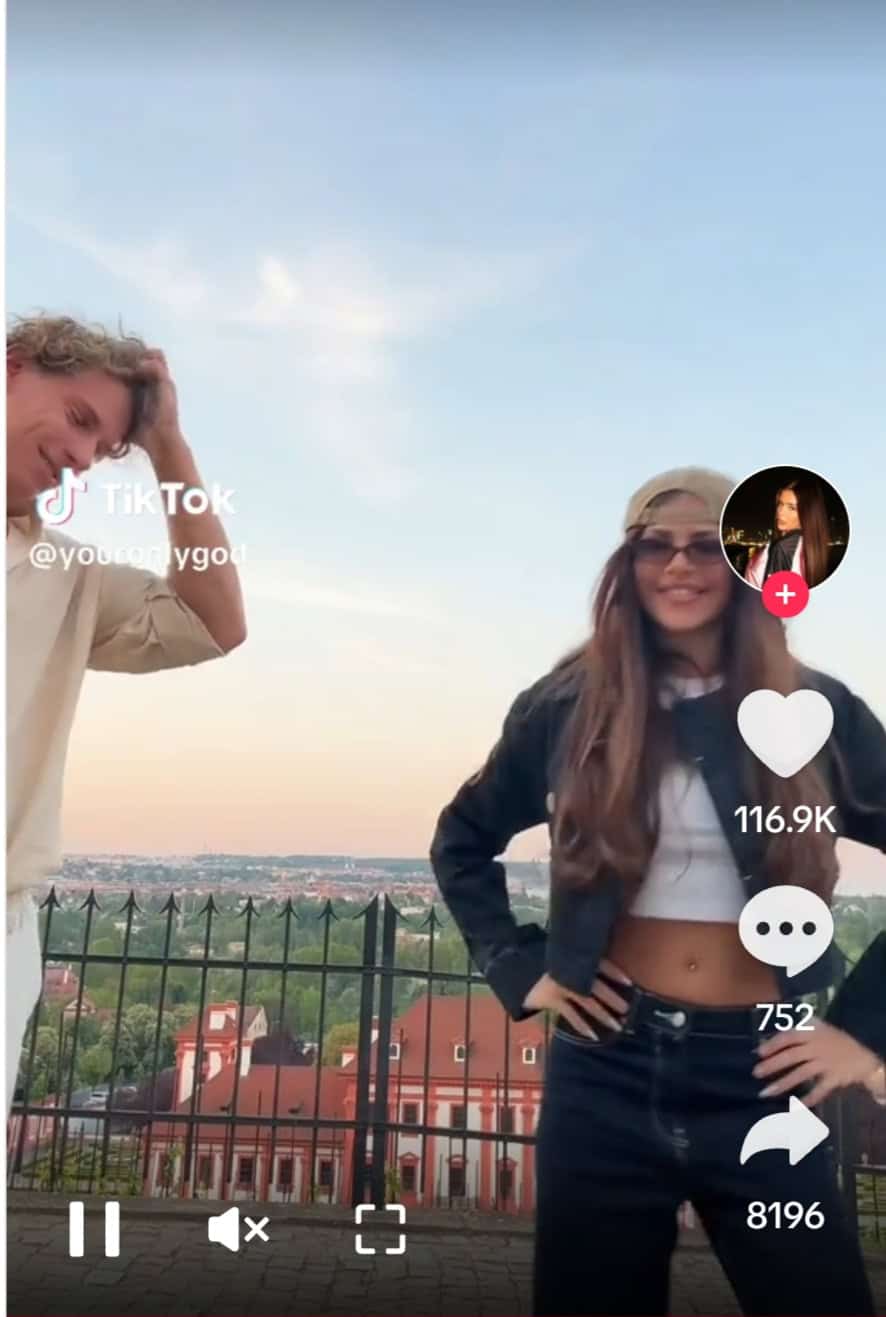Enter fullscreen mode

380,1229
